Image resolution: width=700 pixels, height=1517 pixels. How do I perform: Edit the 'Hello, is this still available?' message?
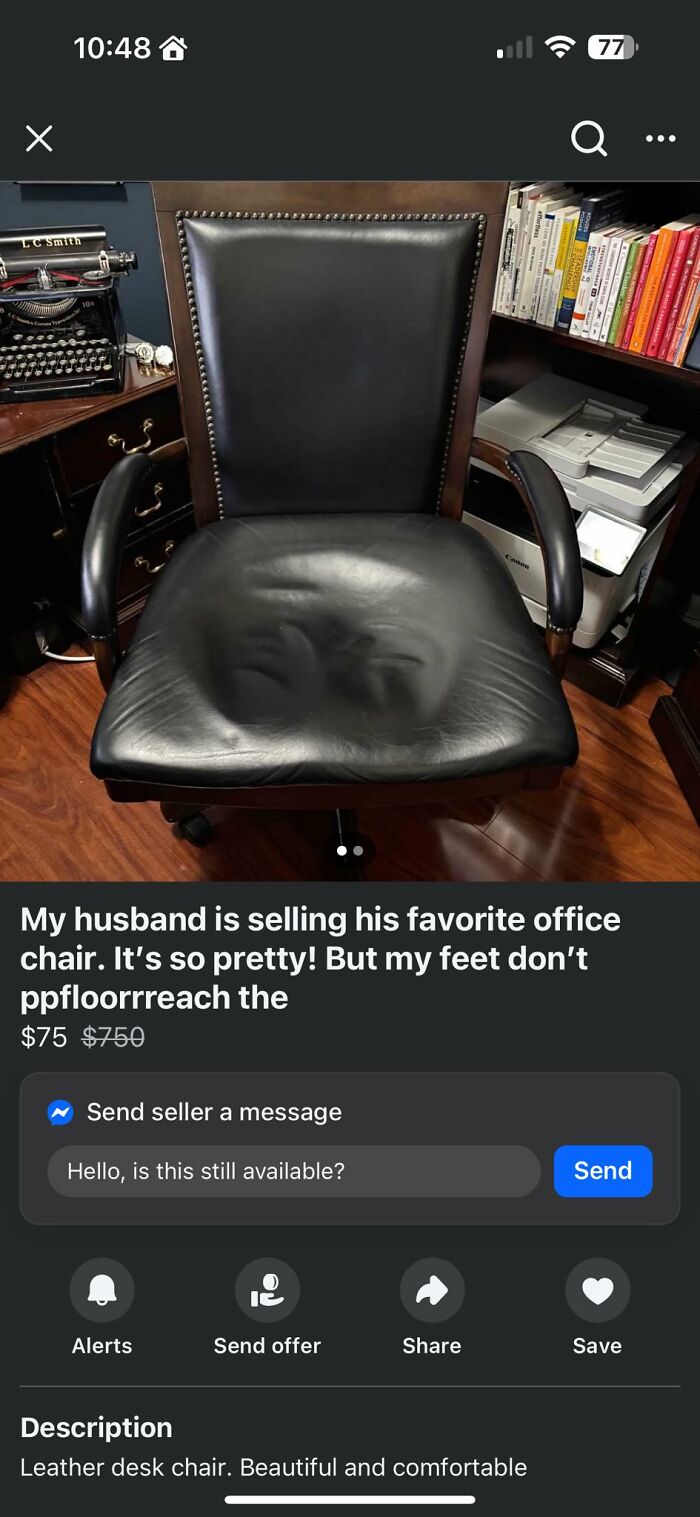pyautogui.click(x=293, y=1171)
